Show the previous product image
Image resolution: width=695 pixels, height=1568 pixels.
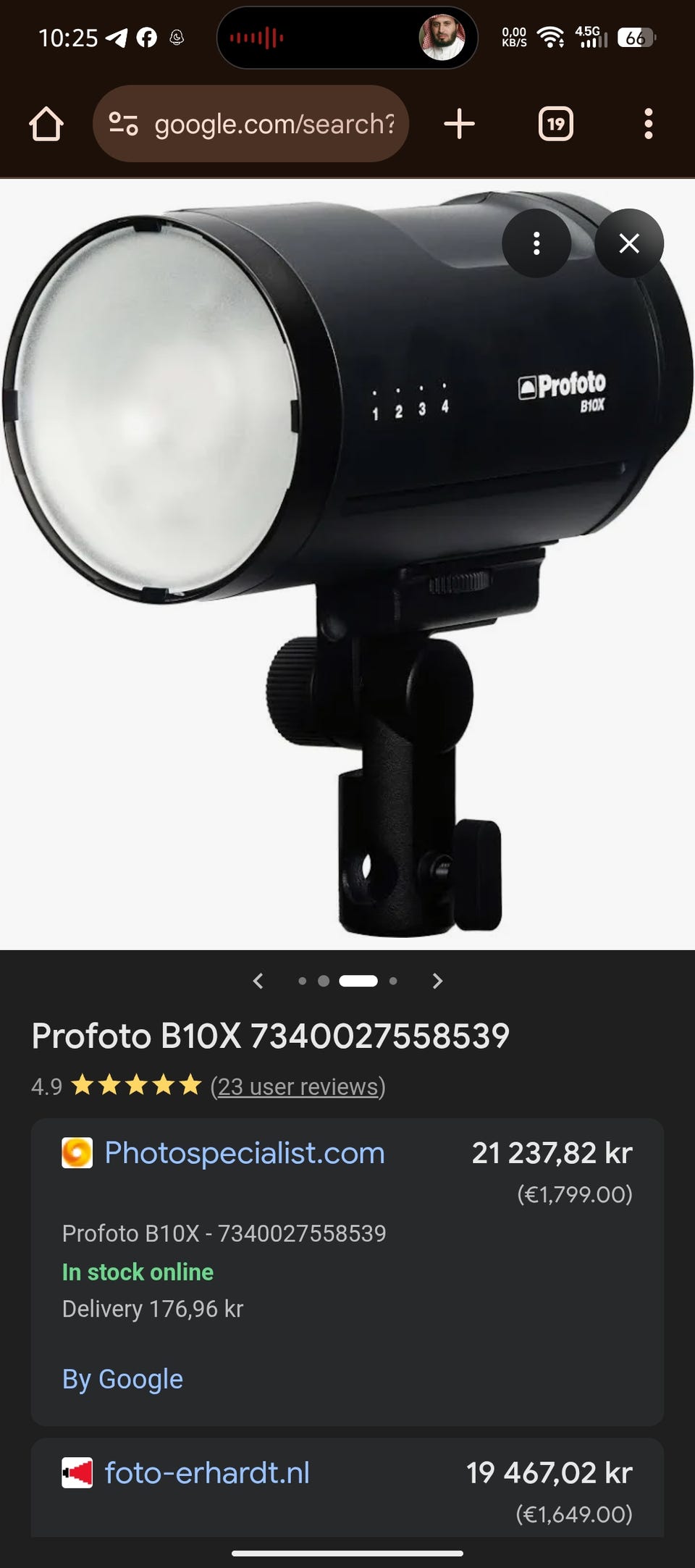pyautogui.click(x=258, y=981)
